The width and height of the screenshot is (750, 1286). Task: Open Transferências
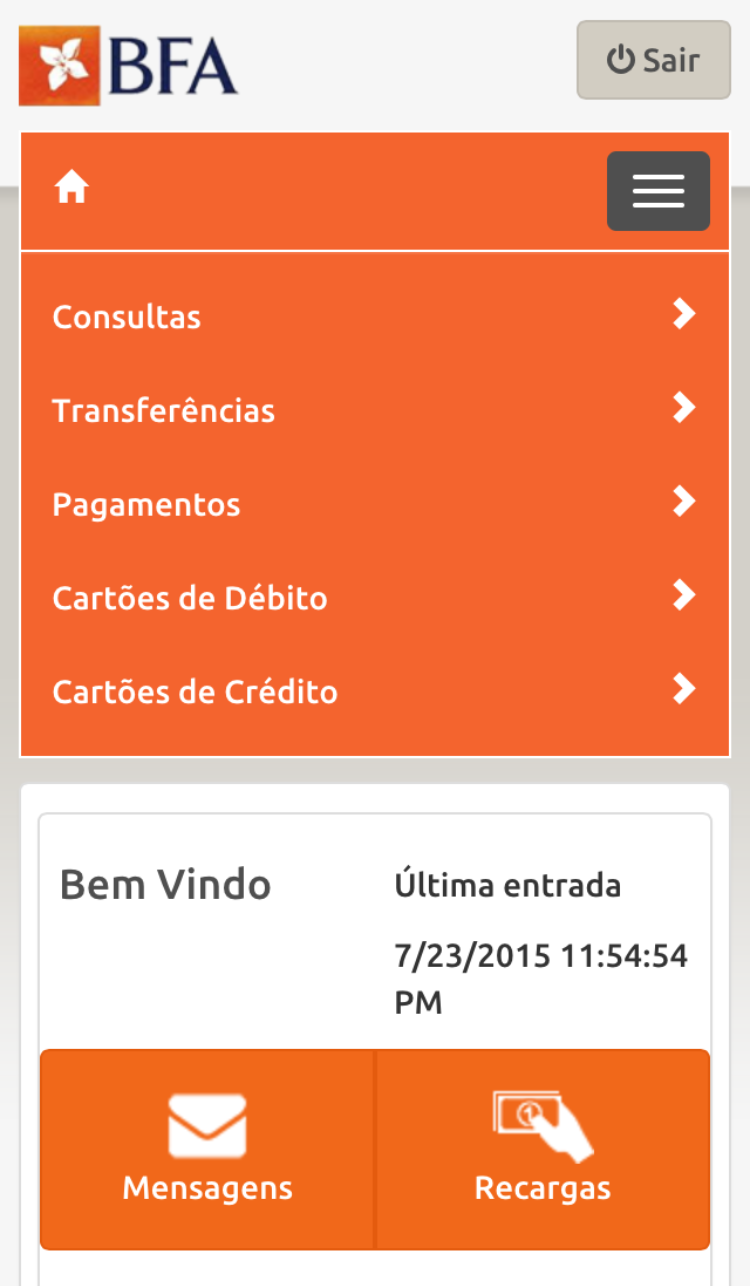[x=375, y=410]
